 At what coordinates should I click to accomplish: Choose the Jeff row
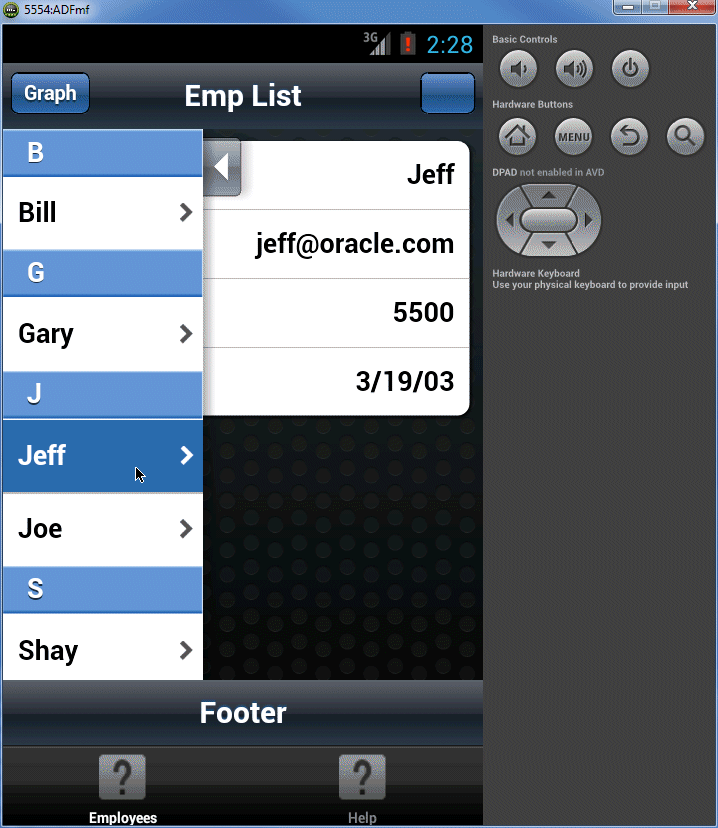point(103,456)
